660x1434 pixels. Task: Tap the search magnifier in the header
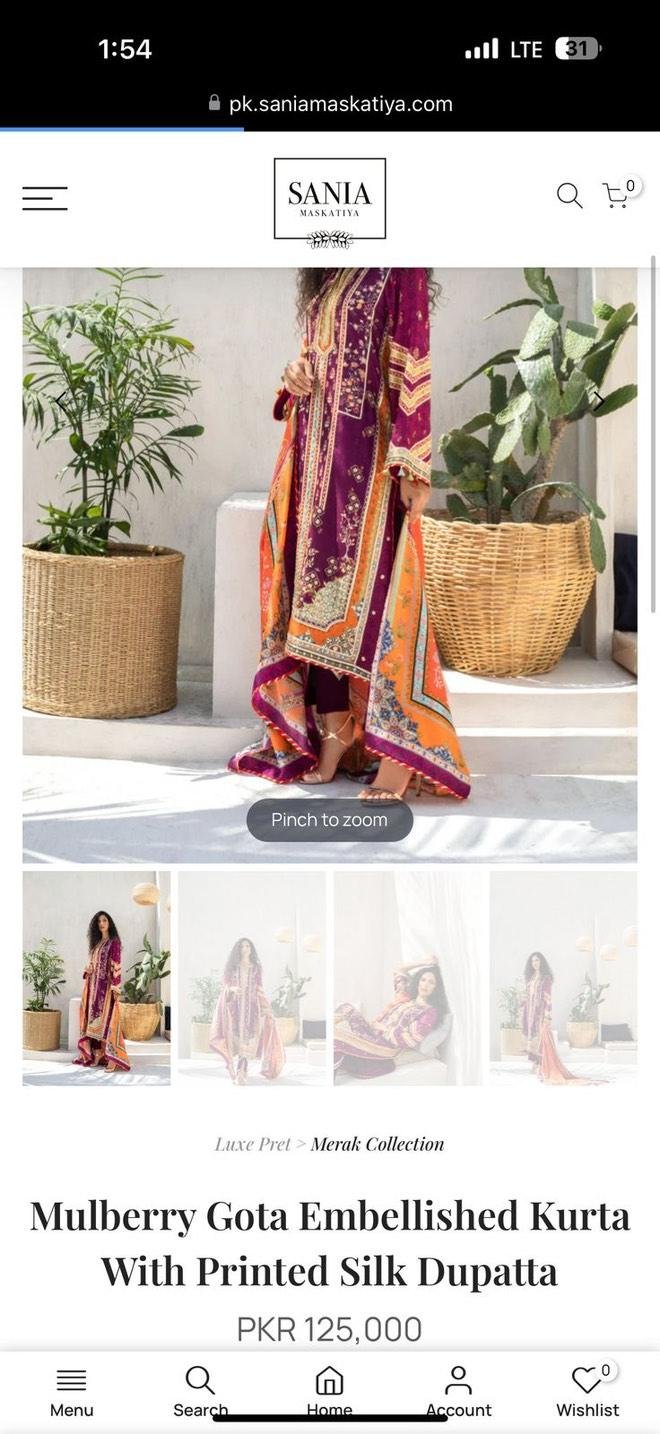point(569,196)
